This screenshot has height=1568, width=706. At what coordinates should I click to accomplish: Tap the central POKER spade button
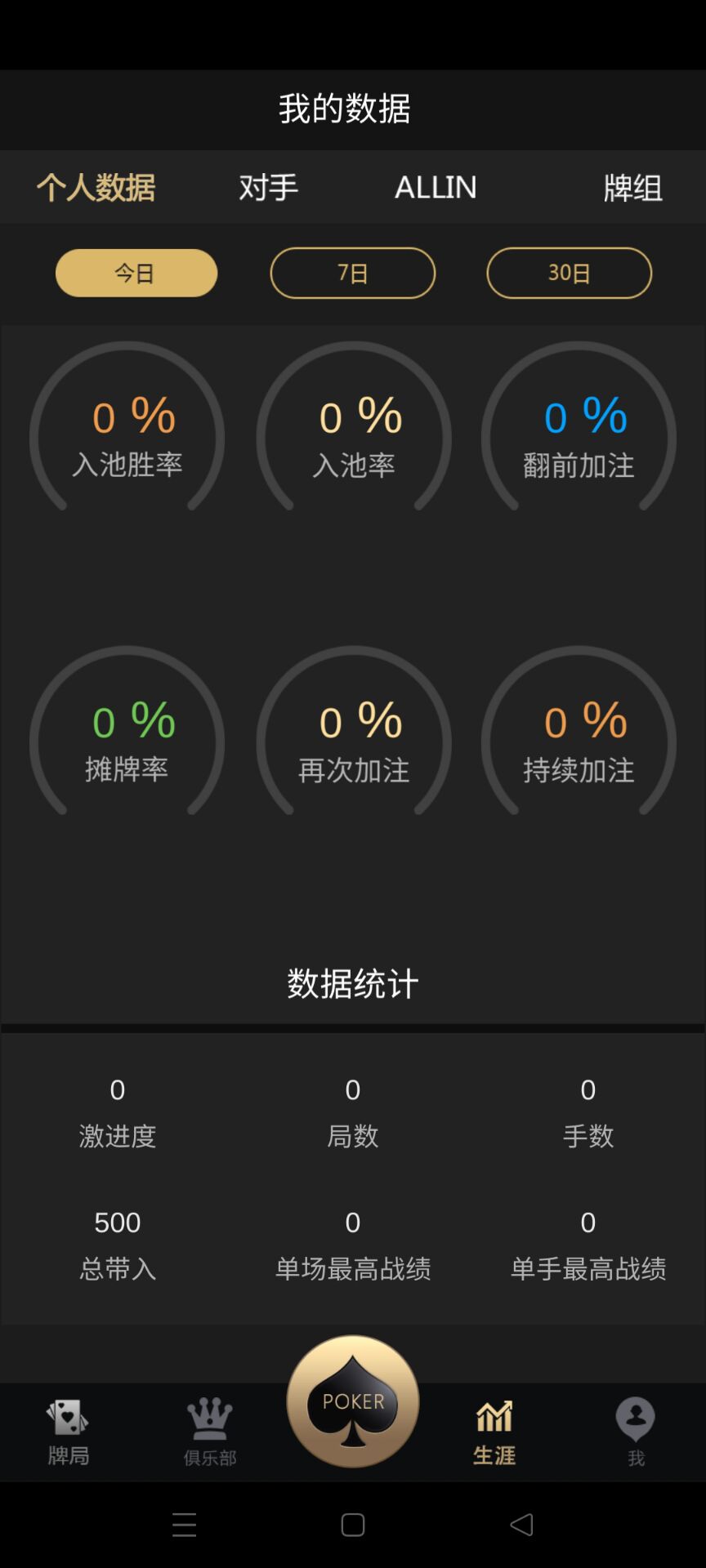[x=353, y=1401]
